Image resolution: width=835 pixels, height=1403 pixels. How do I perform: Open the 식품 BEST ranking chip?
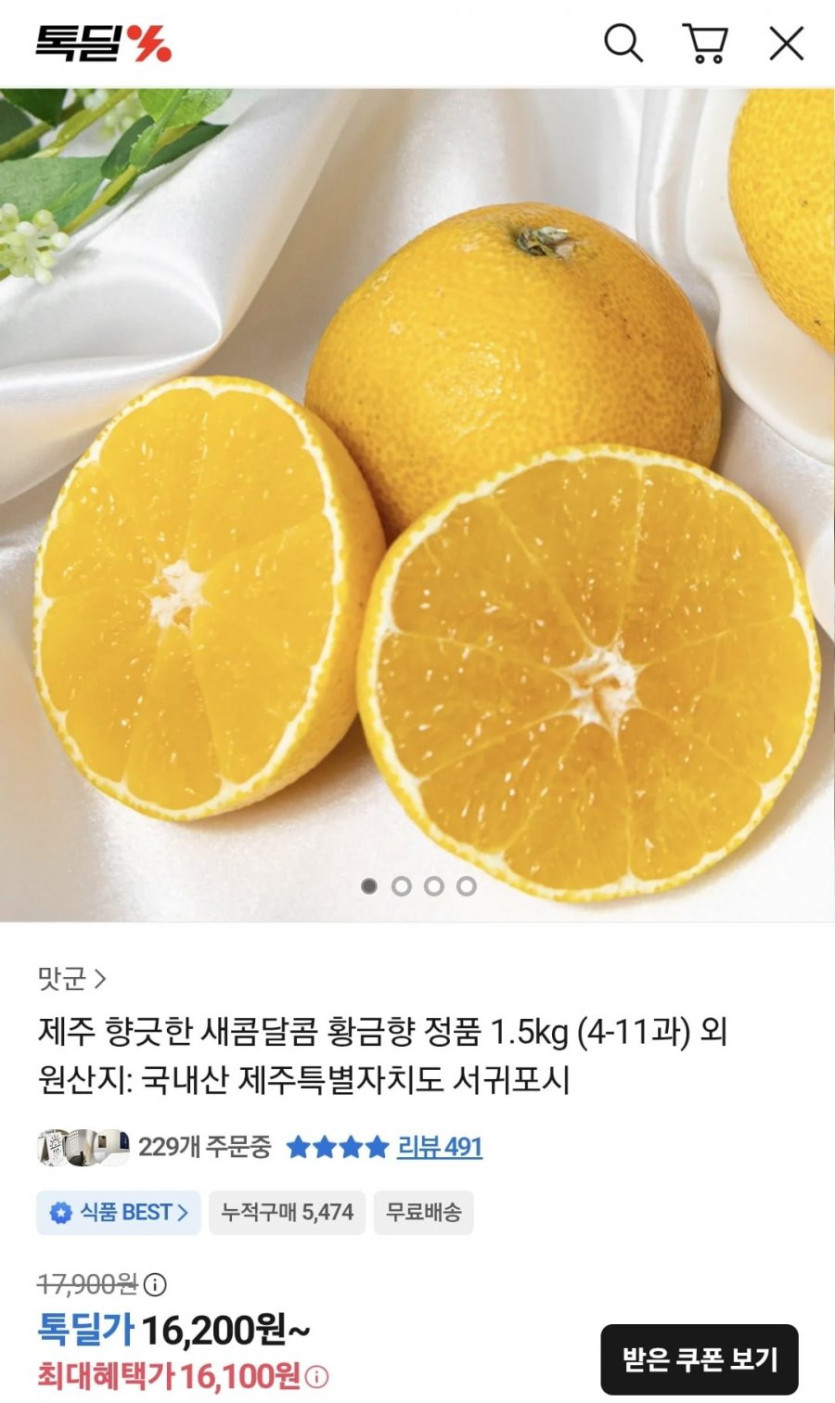pos(119,1213)
